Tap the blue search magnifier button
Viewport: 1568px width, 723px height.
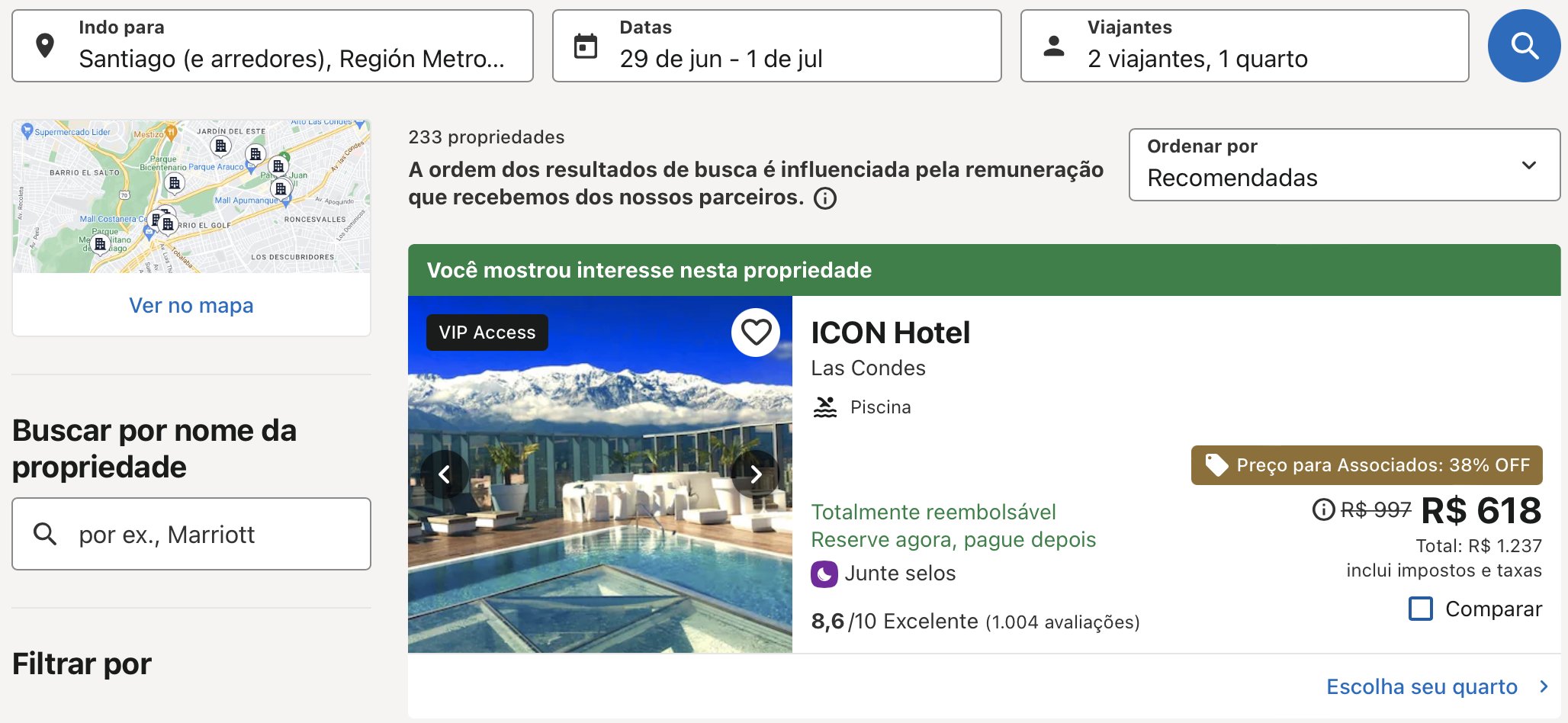1524,46
